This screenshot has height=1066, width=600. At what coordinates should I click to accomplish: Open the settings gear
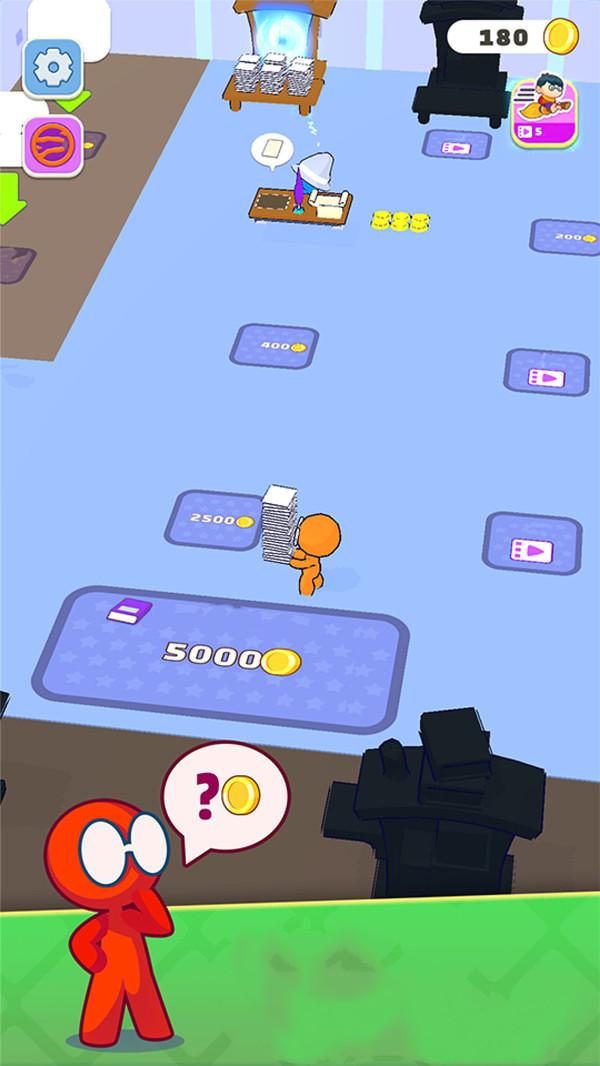[x=52, y=68]
